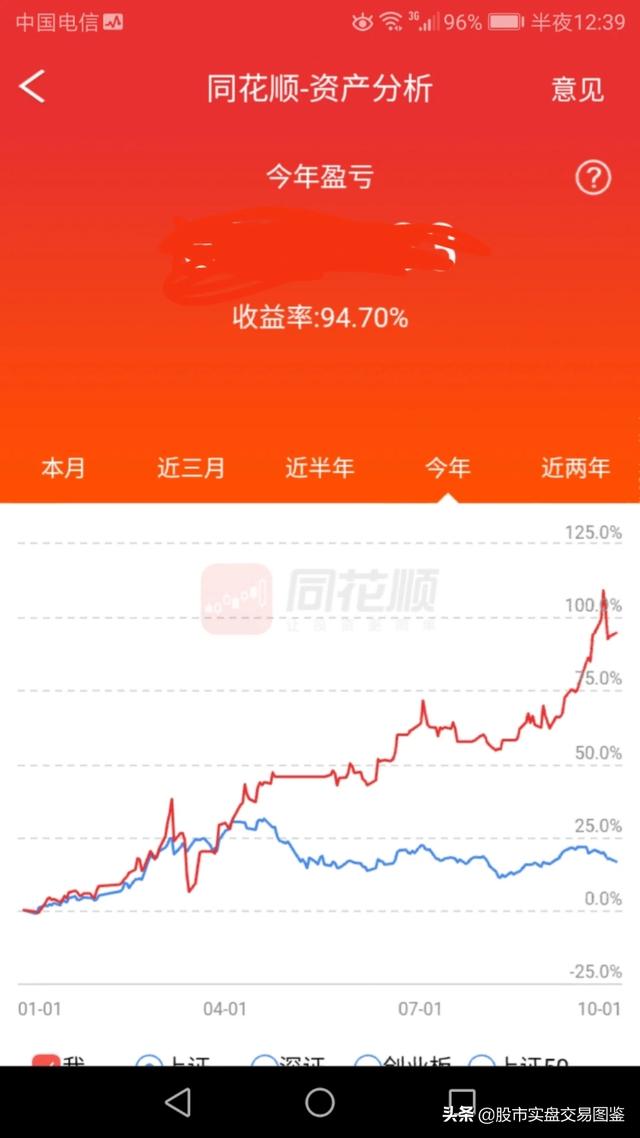Open the help question mark icon
The width and height of the screenshot is (640, 1138).
(x=593, y=177)
